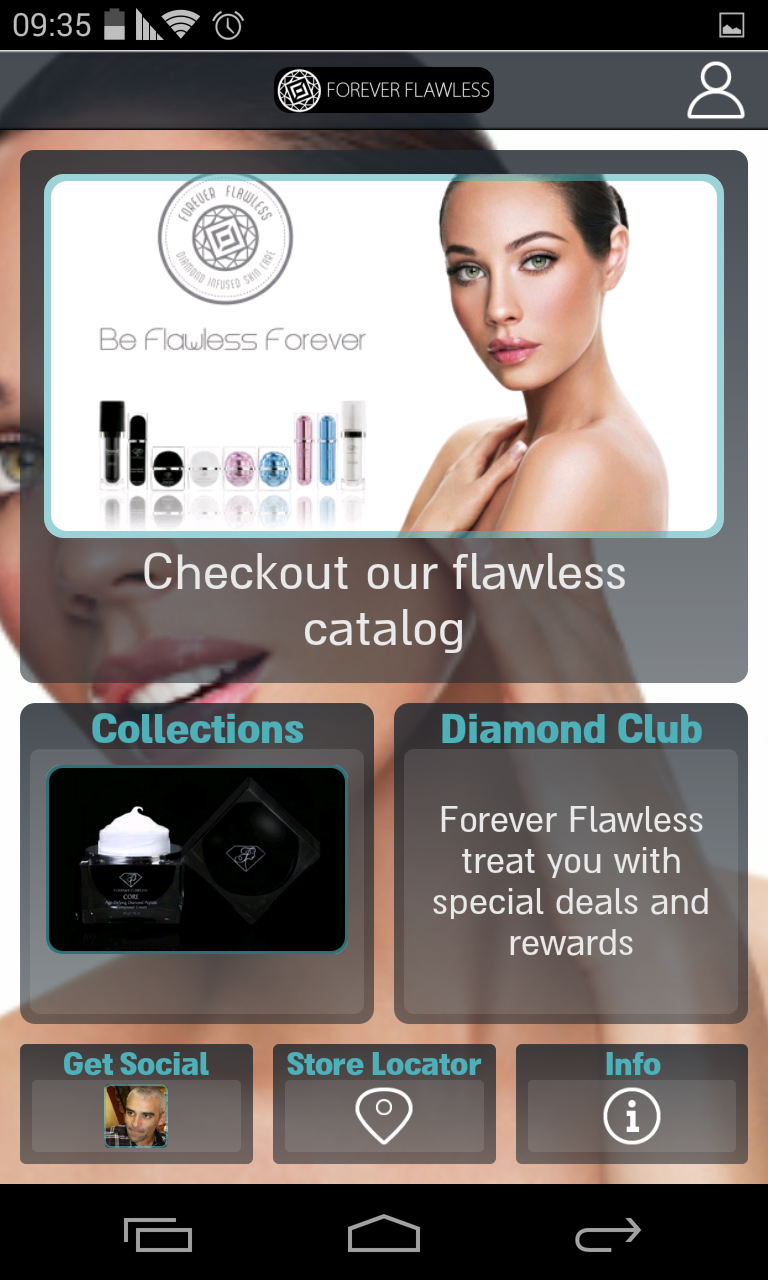
Task: Open the Store Locator
Action: point(384,1104)
